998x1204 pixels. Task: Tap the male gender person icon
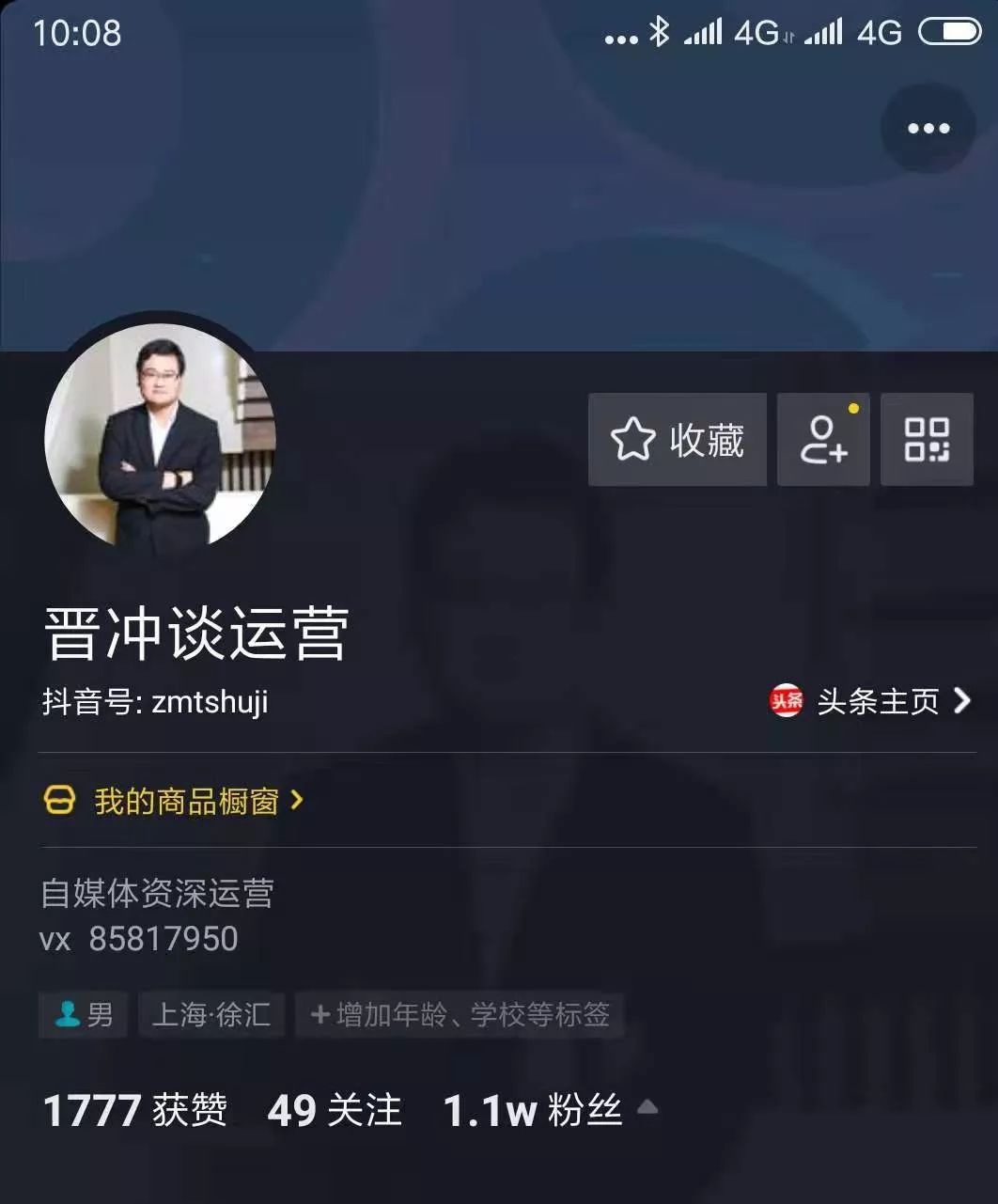coord(67,1015)
